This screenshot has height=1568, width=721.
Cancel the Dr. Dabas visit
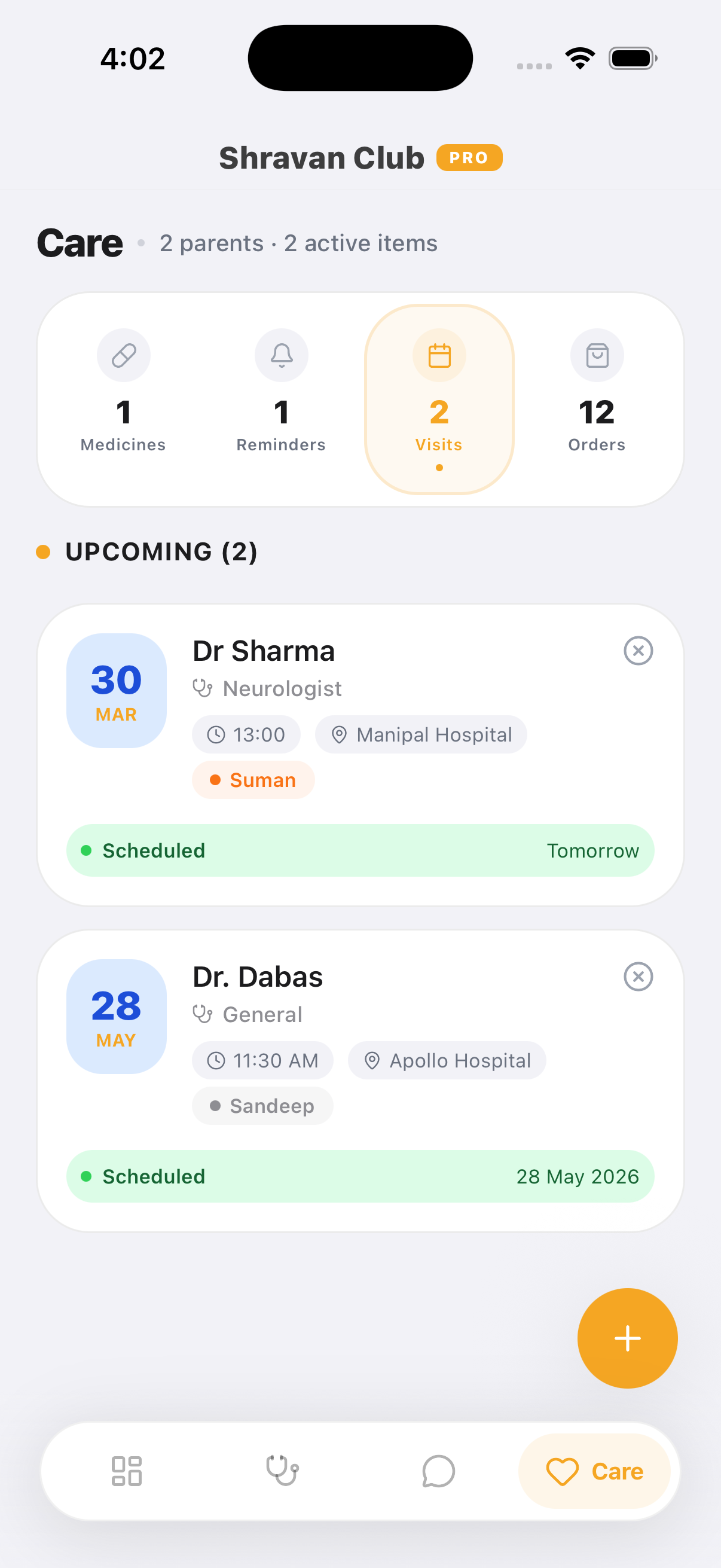pyautogui.click(x=638, y=977)
